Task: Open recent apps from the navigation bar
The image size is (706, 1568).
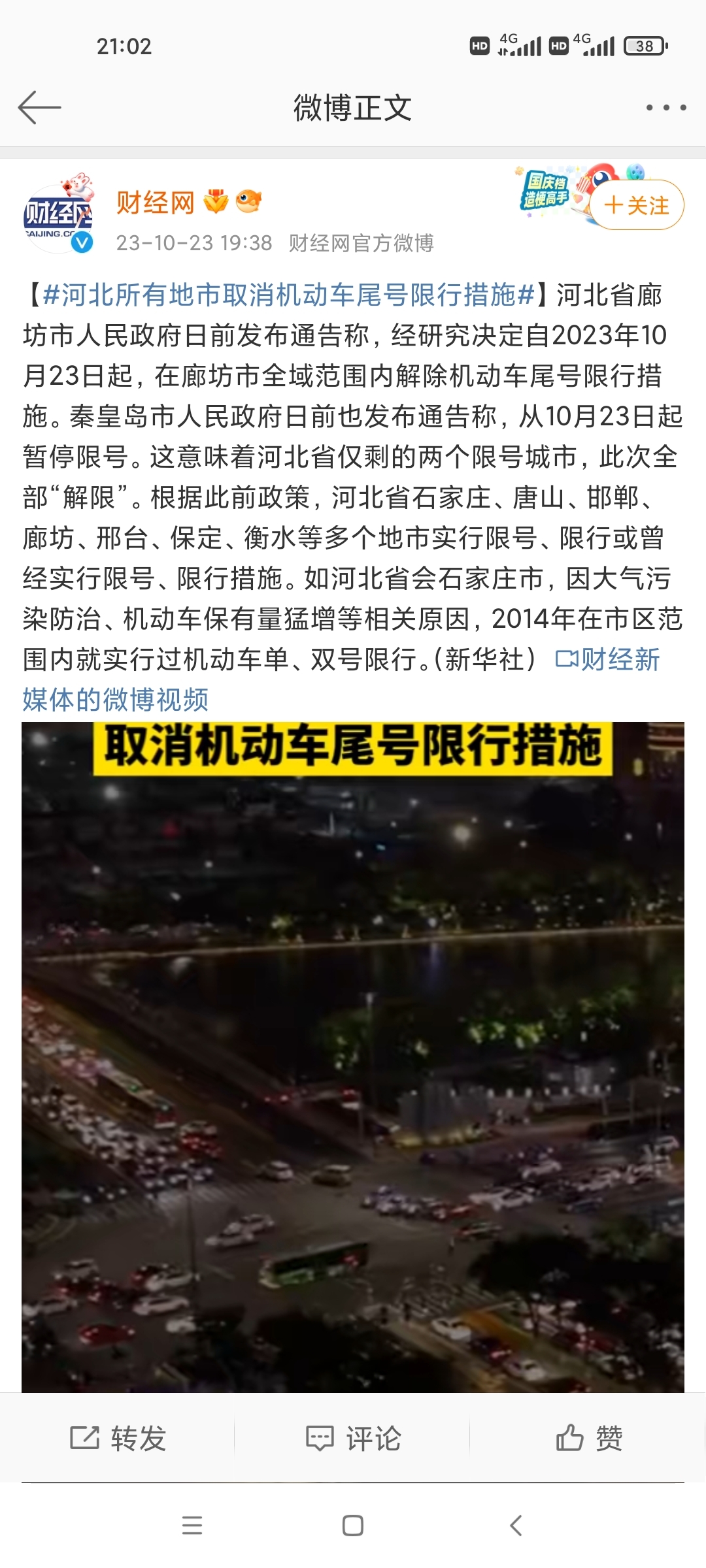Action: (x=192, y=1526)
